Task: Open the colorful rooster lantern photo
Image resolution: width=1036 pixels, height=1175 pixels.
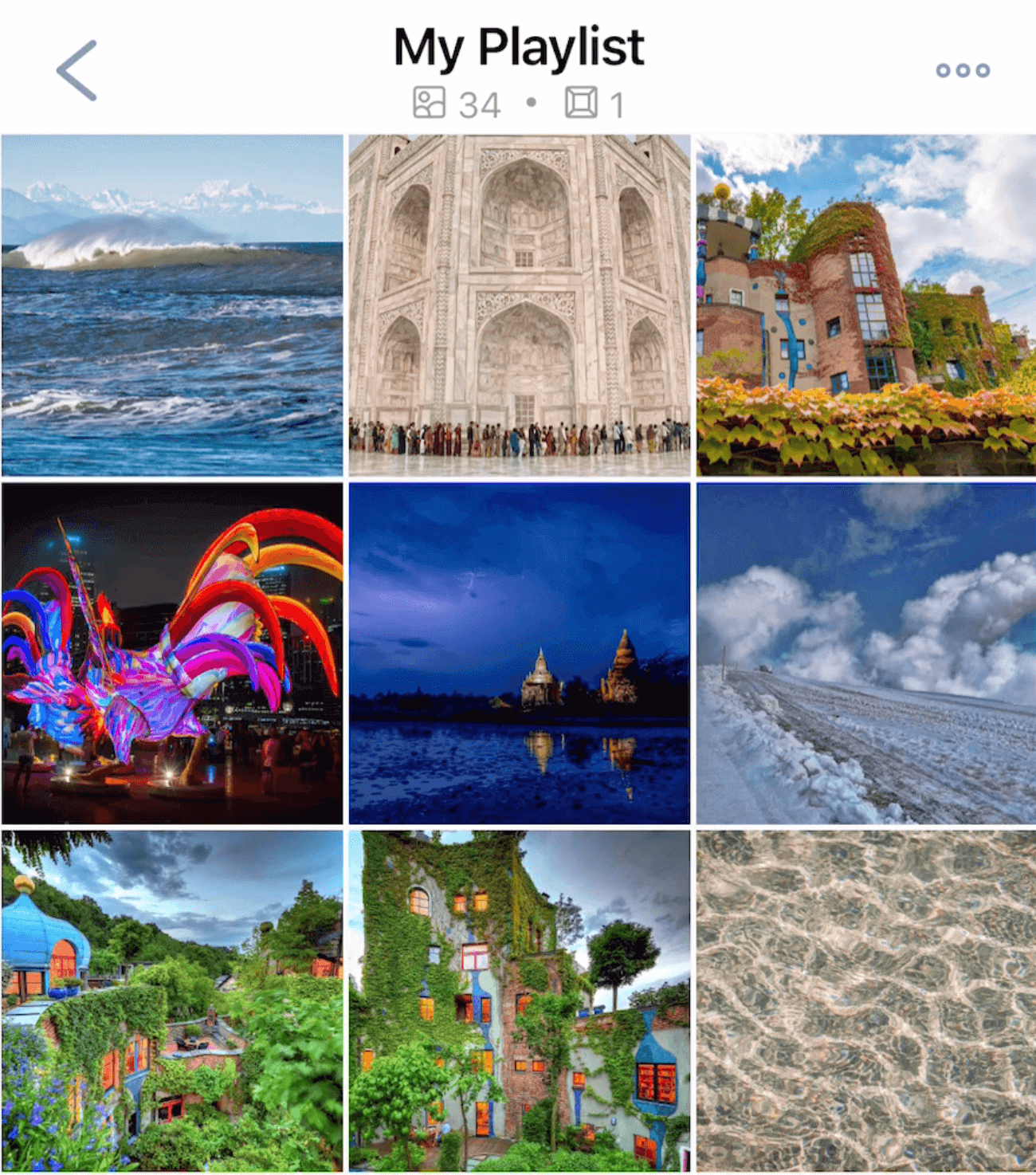Action: (172, 653)
